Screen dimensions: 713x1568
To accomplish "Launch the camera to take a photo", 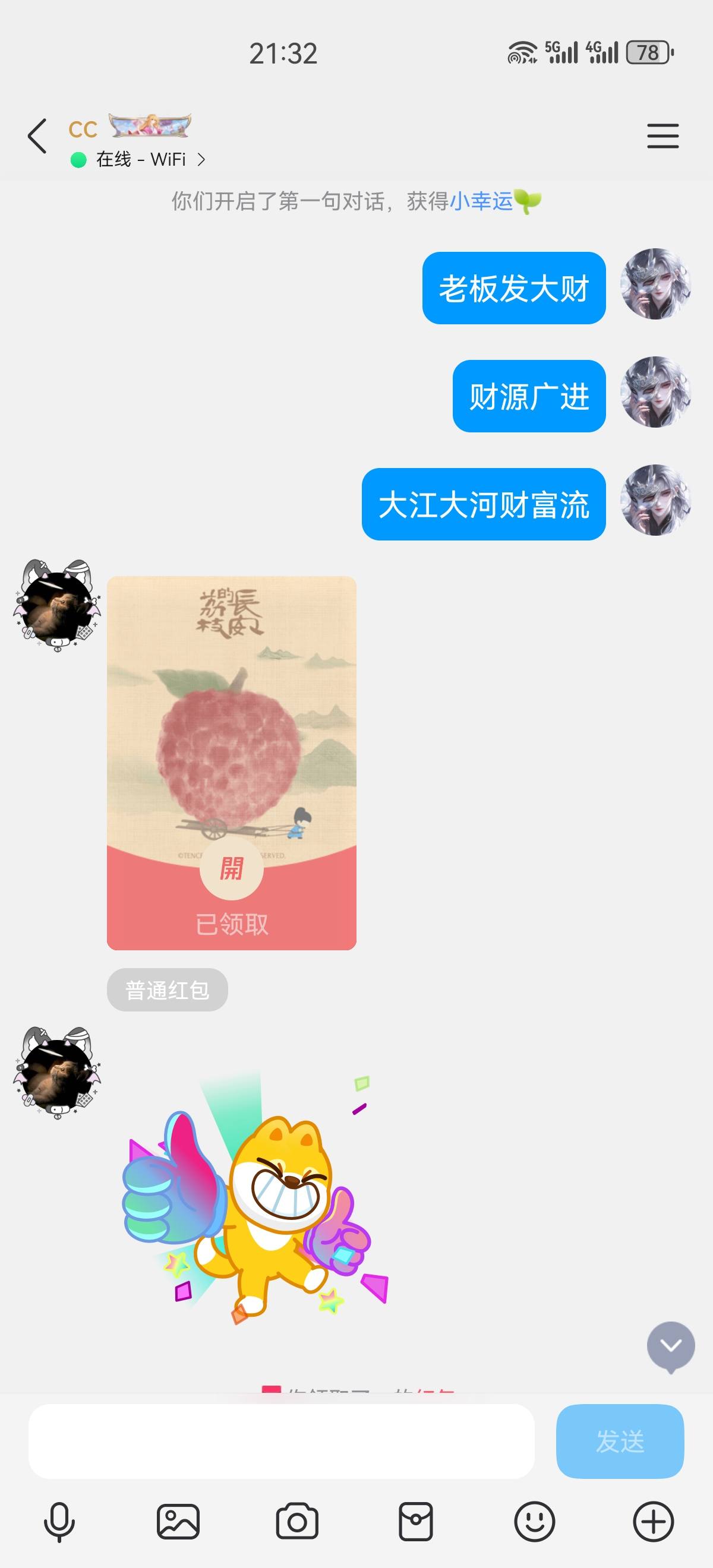I will (x=297, y=1522).
